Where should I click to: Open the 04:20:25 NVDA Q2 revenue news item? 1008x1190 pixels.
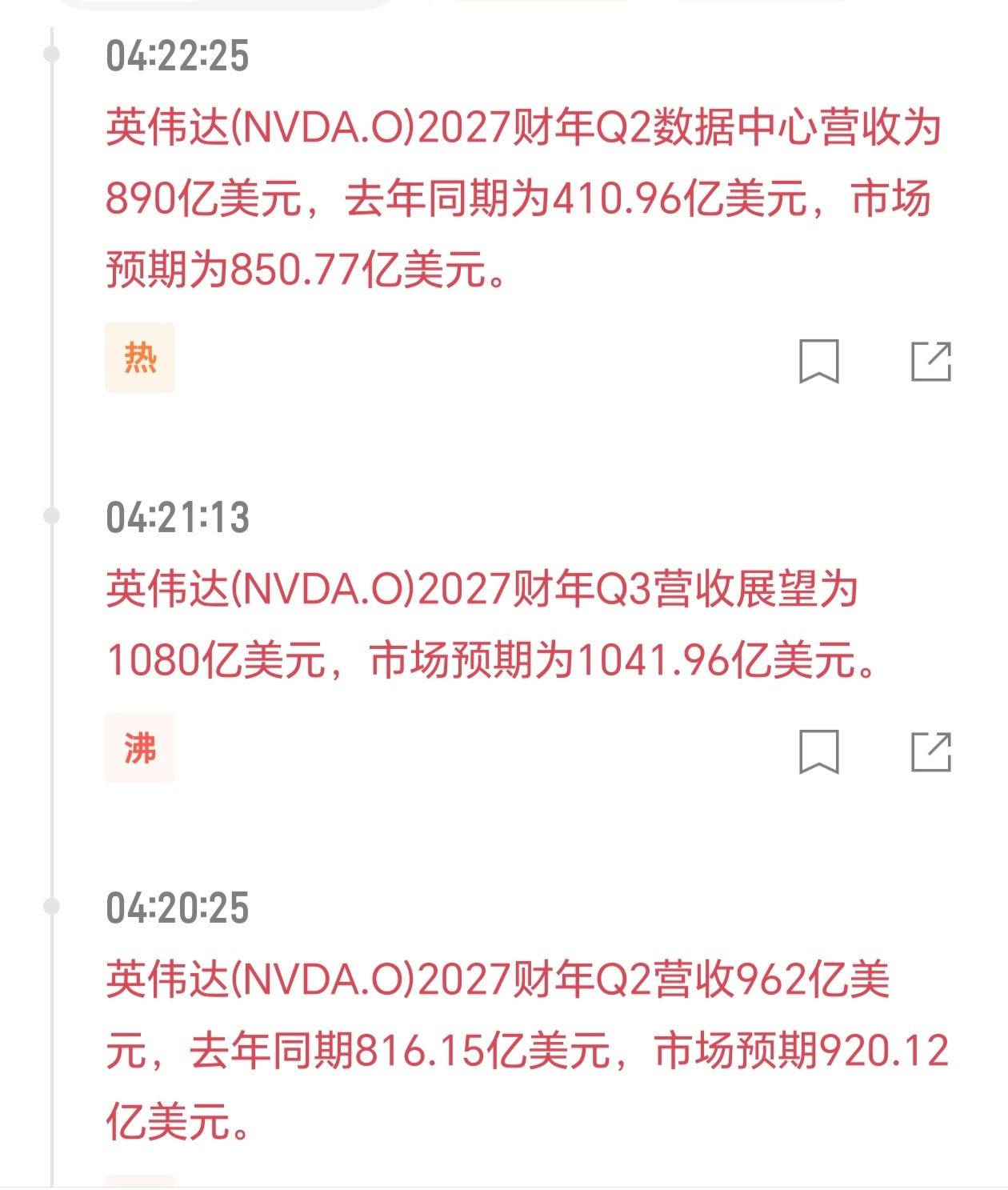click(526, 1050)
